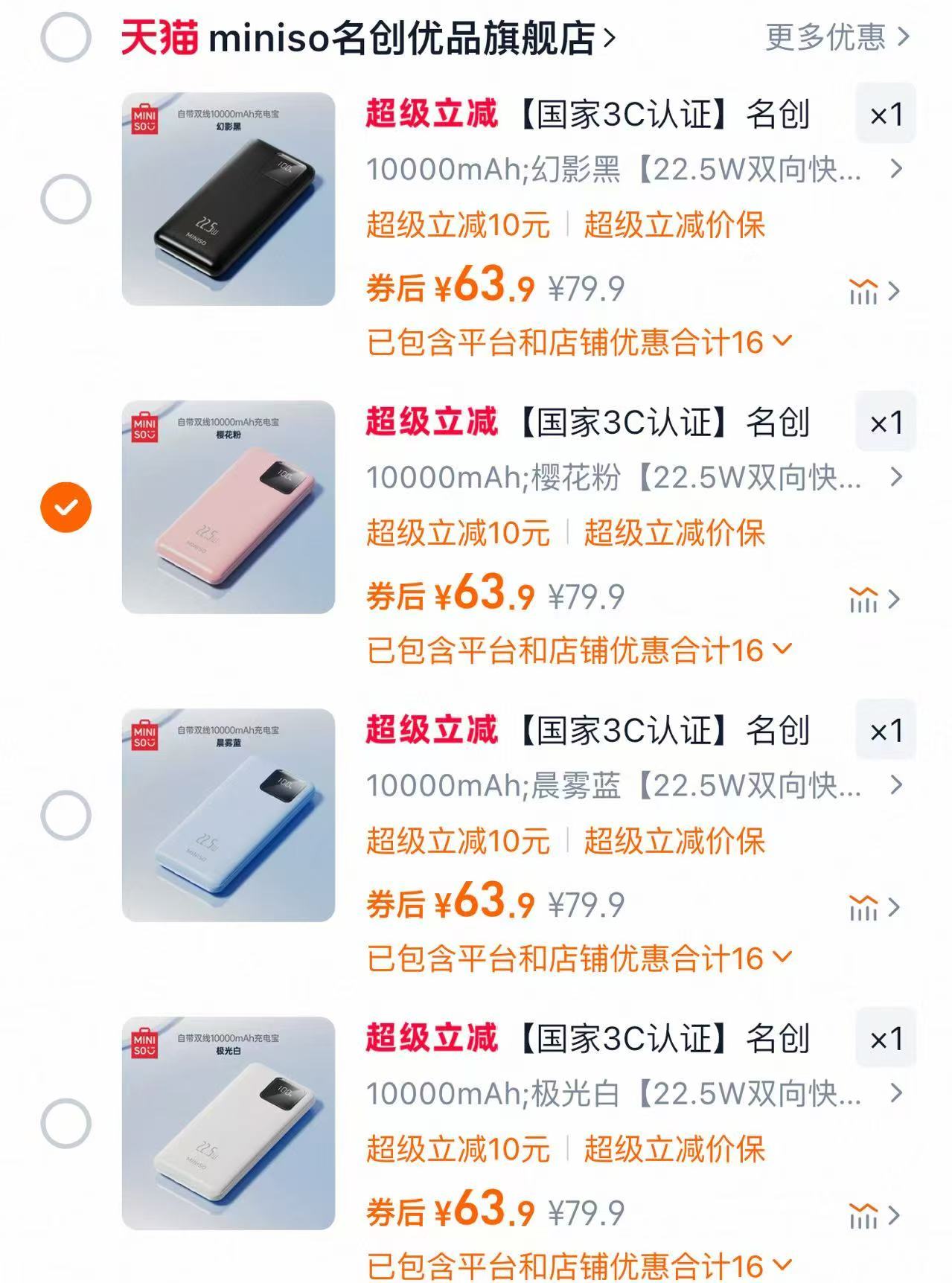Viewport: 952px width, 1283px height.
Task: Change the options for the 樱花粉 variant
Action: [x=633, y=478]
